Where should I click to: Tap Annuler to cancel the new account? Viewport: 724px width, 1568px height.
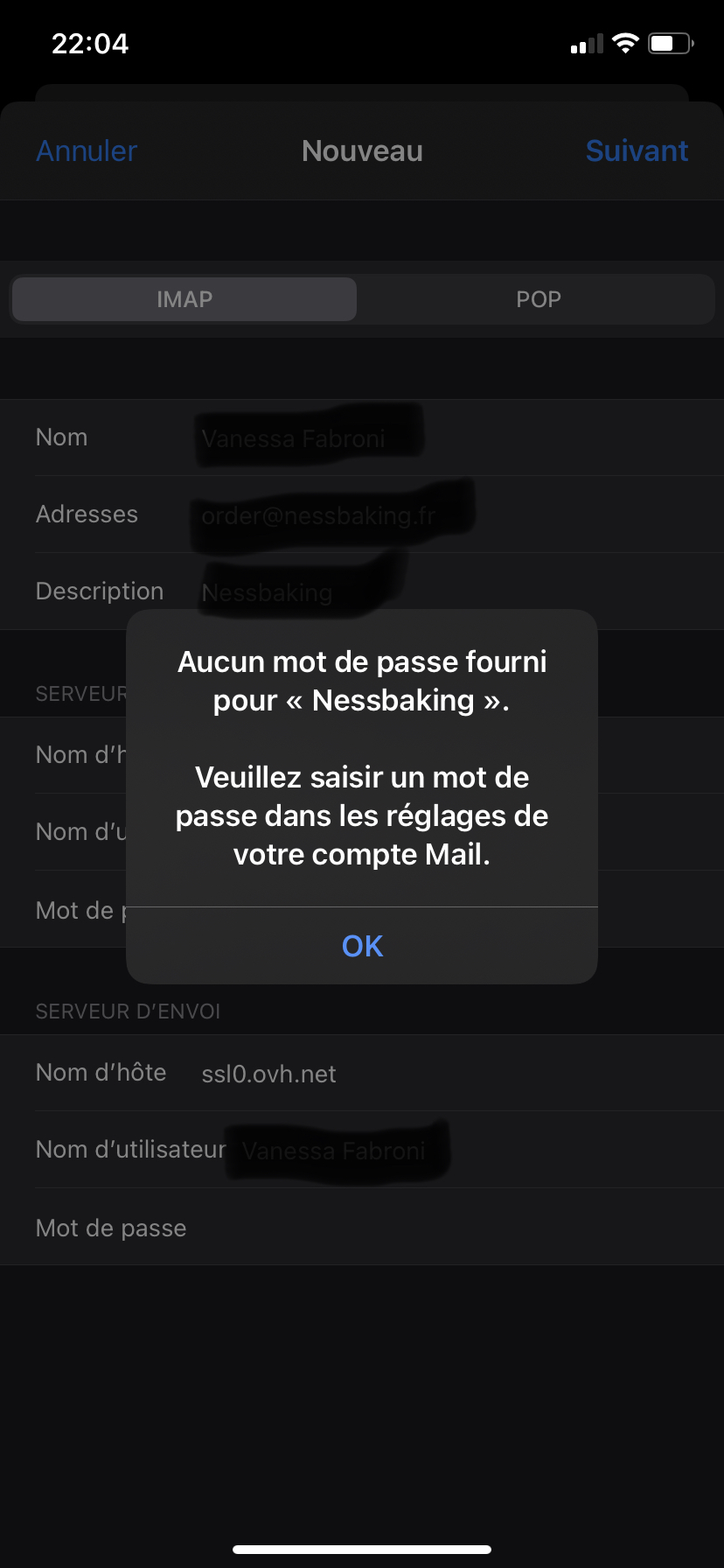point(87,150)
